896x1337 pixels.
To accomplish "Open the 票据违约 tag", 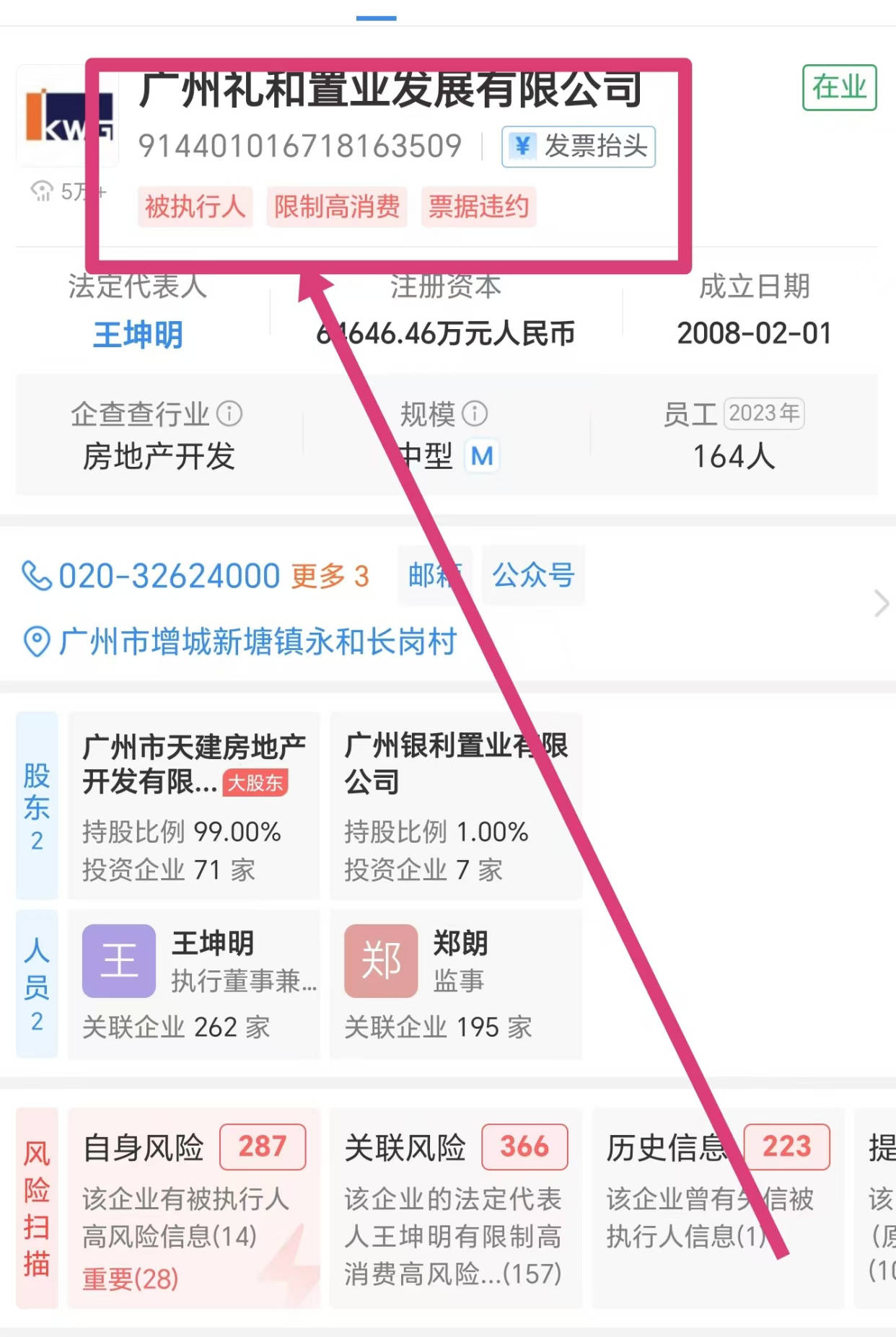I will [478, 207].
